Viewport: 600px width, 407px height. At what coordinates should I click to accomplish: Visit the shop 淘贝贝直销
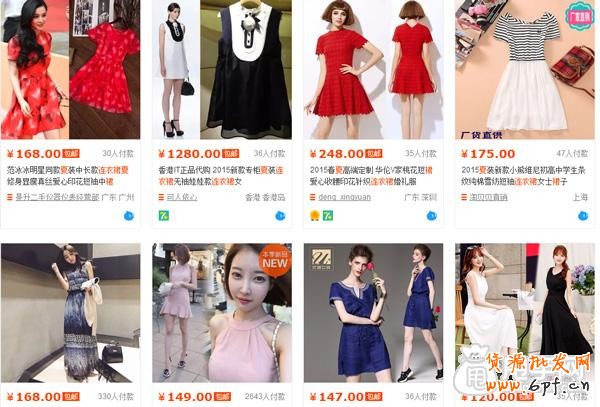tap(488, 198)
